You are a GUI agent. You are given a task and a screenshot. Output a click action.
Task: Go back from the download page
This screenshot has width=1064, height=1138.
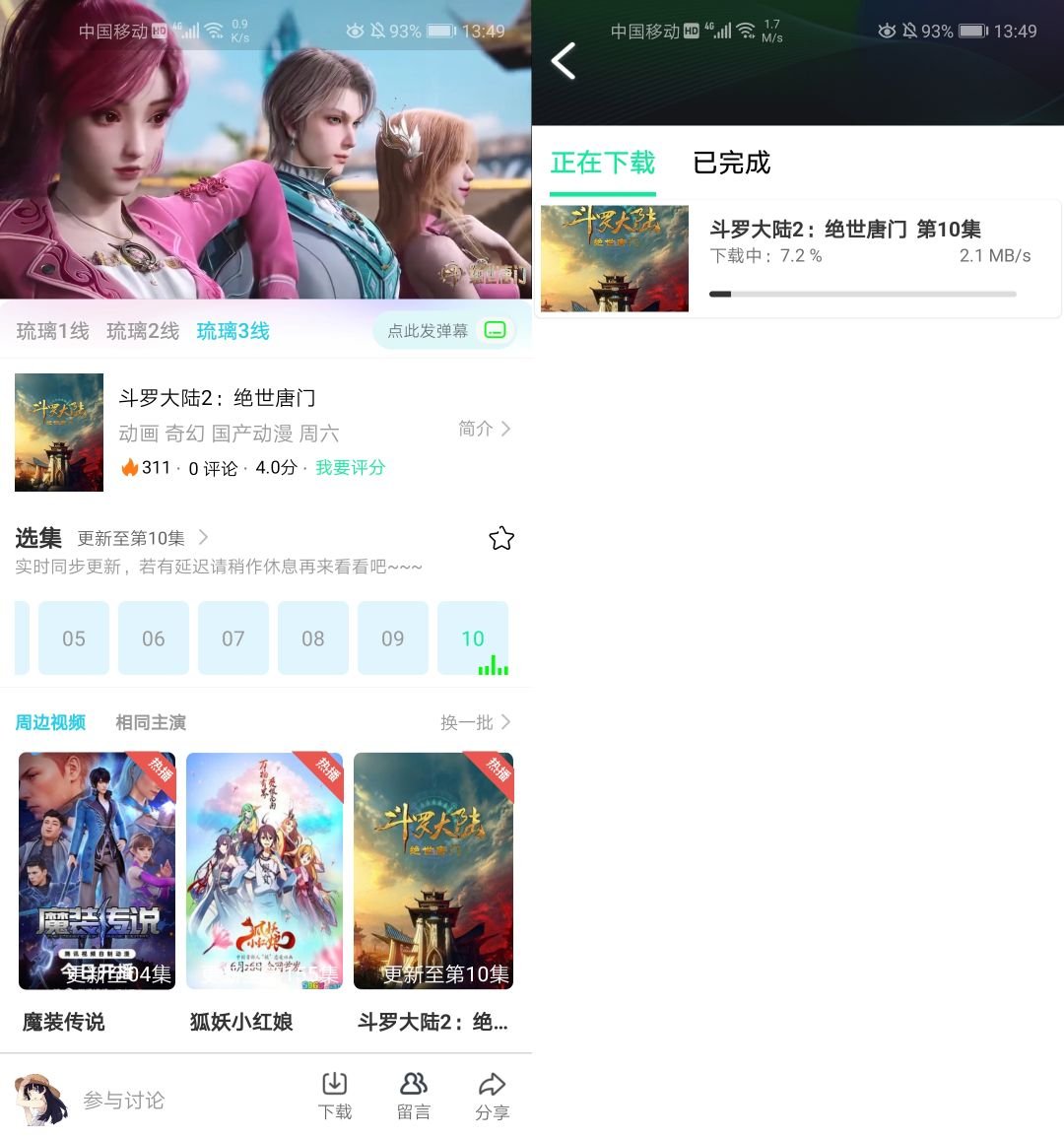tap(564, 62)
